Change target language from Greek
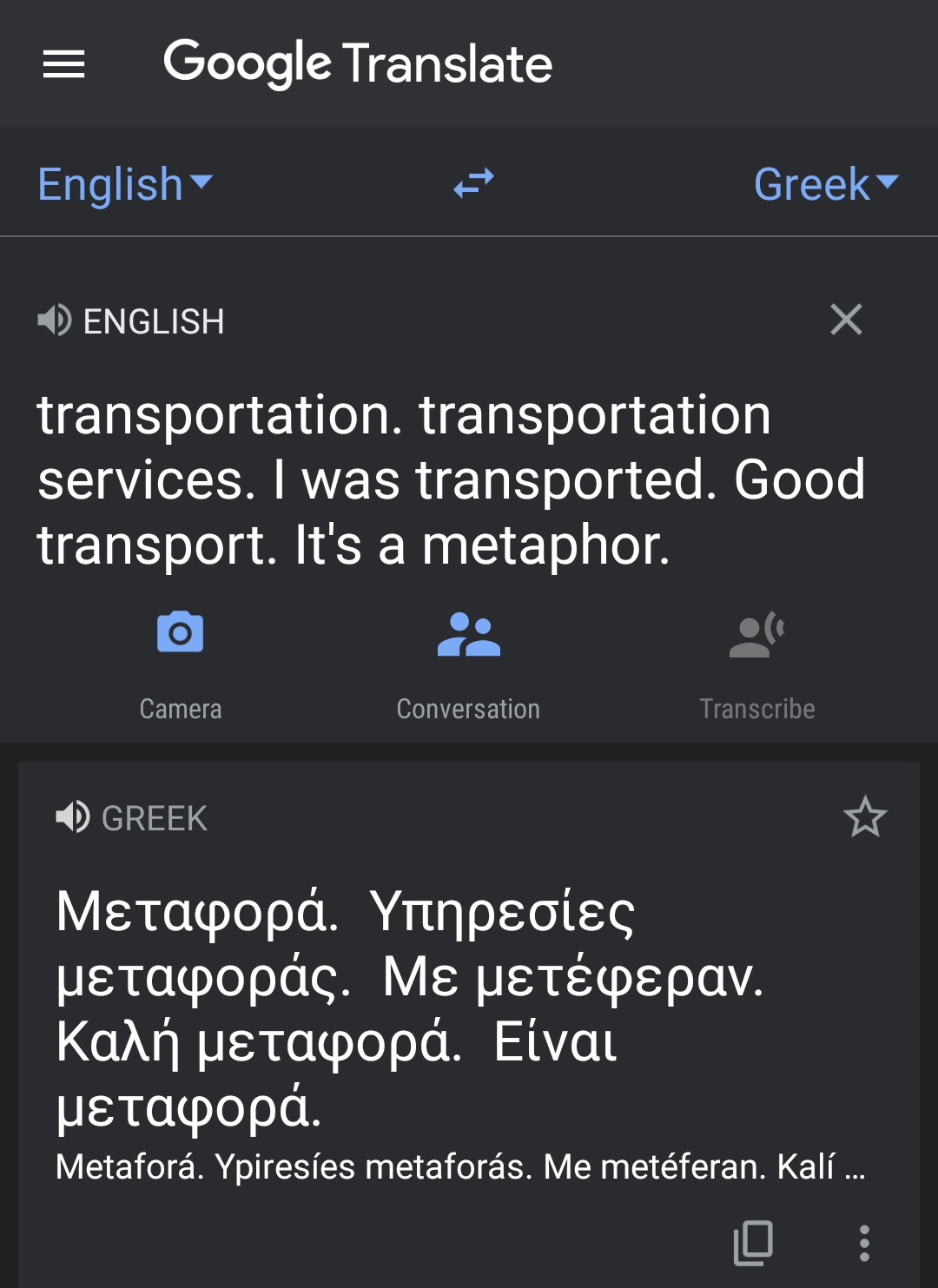Screen dimensions: 938x1288 [825, 184]
